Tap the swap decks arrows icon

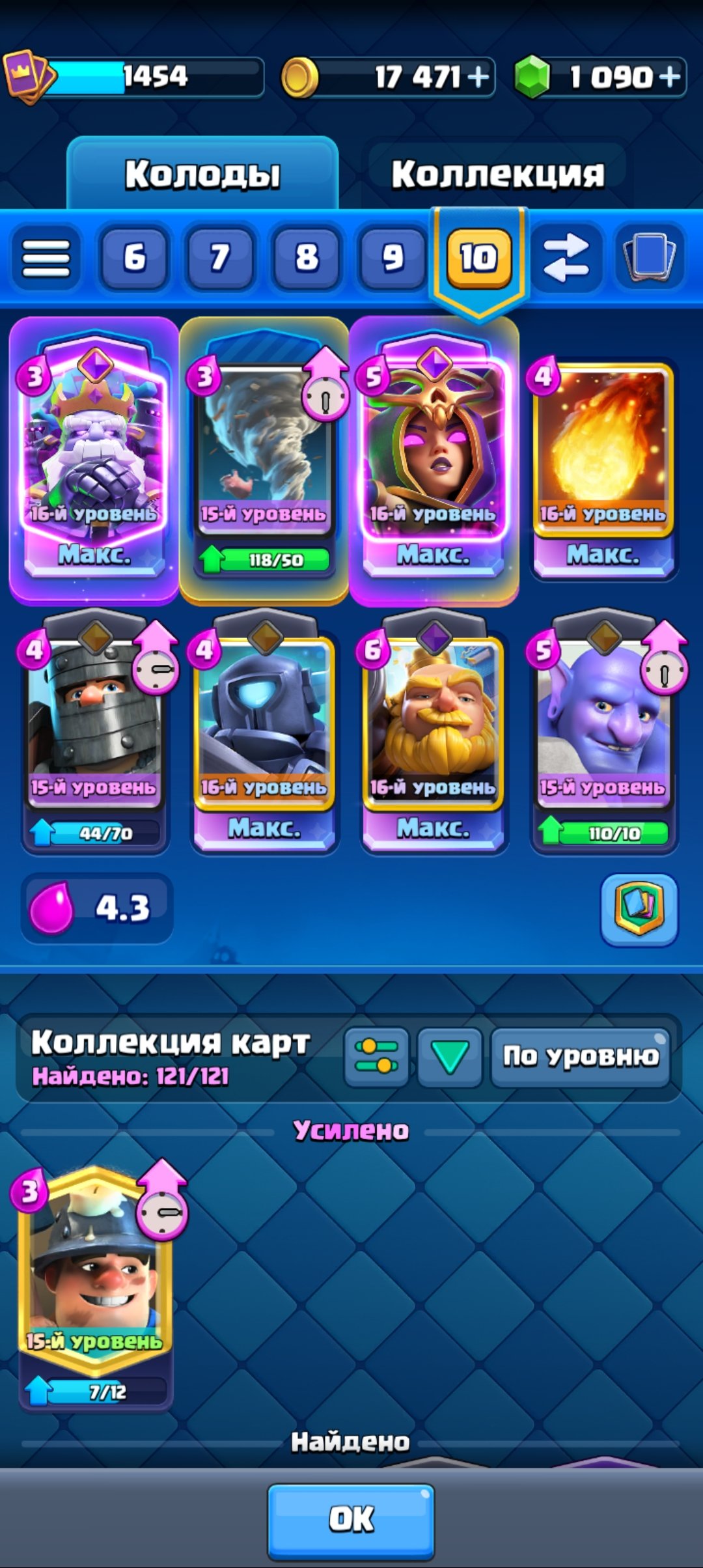(566, 257)
